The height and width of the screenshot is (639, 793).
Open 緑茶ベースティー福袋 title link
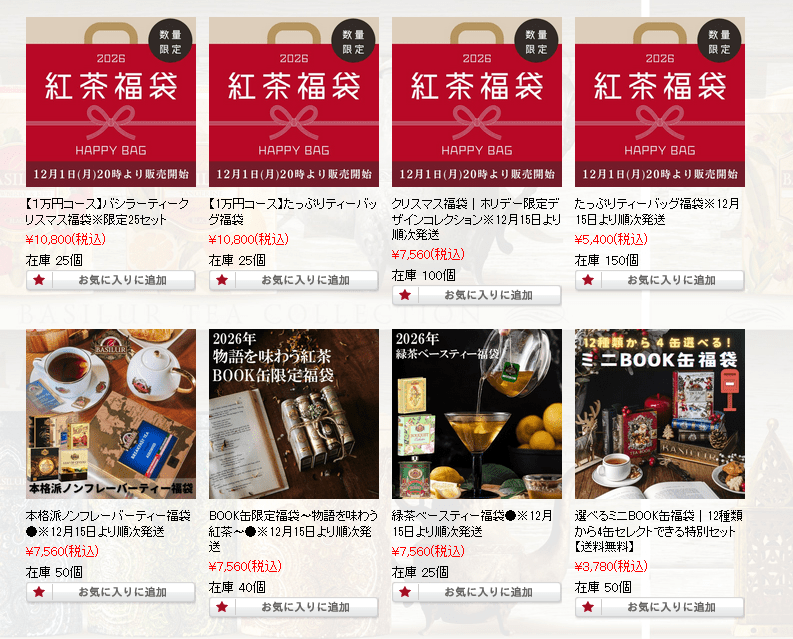coord(472,523)
